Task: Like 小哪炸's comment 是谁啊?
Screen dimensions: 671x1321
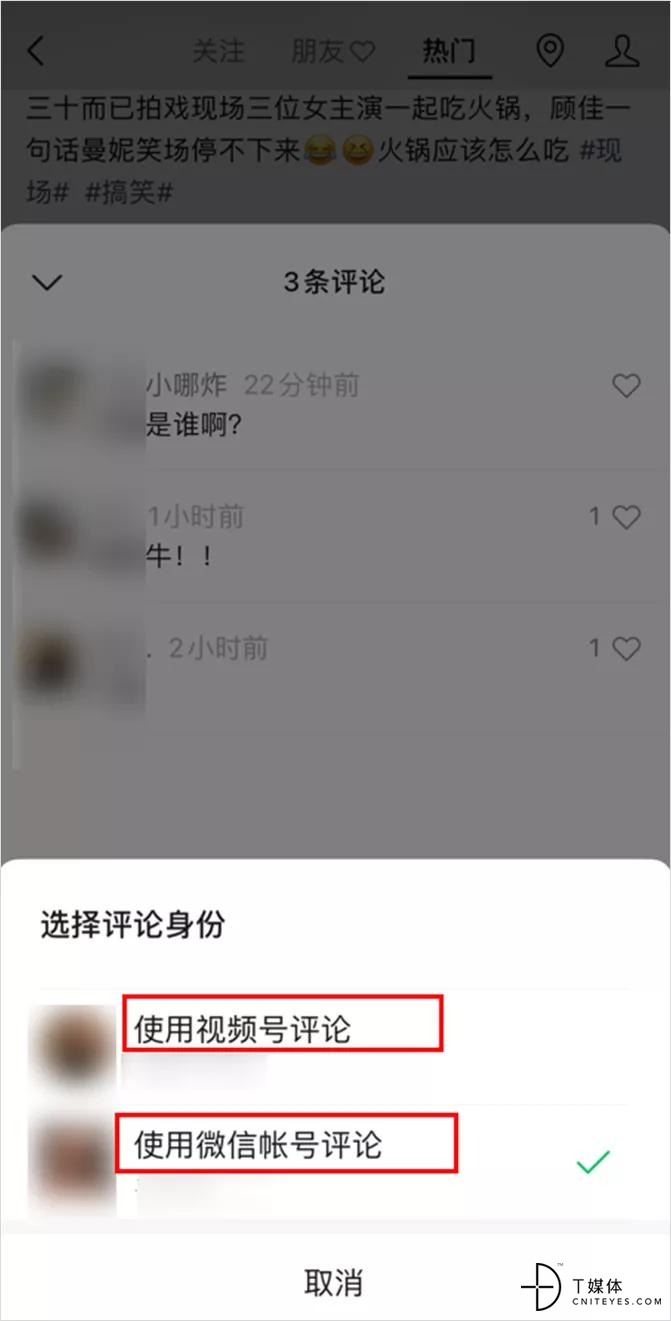Action: pos(626,386)
